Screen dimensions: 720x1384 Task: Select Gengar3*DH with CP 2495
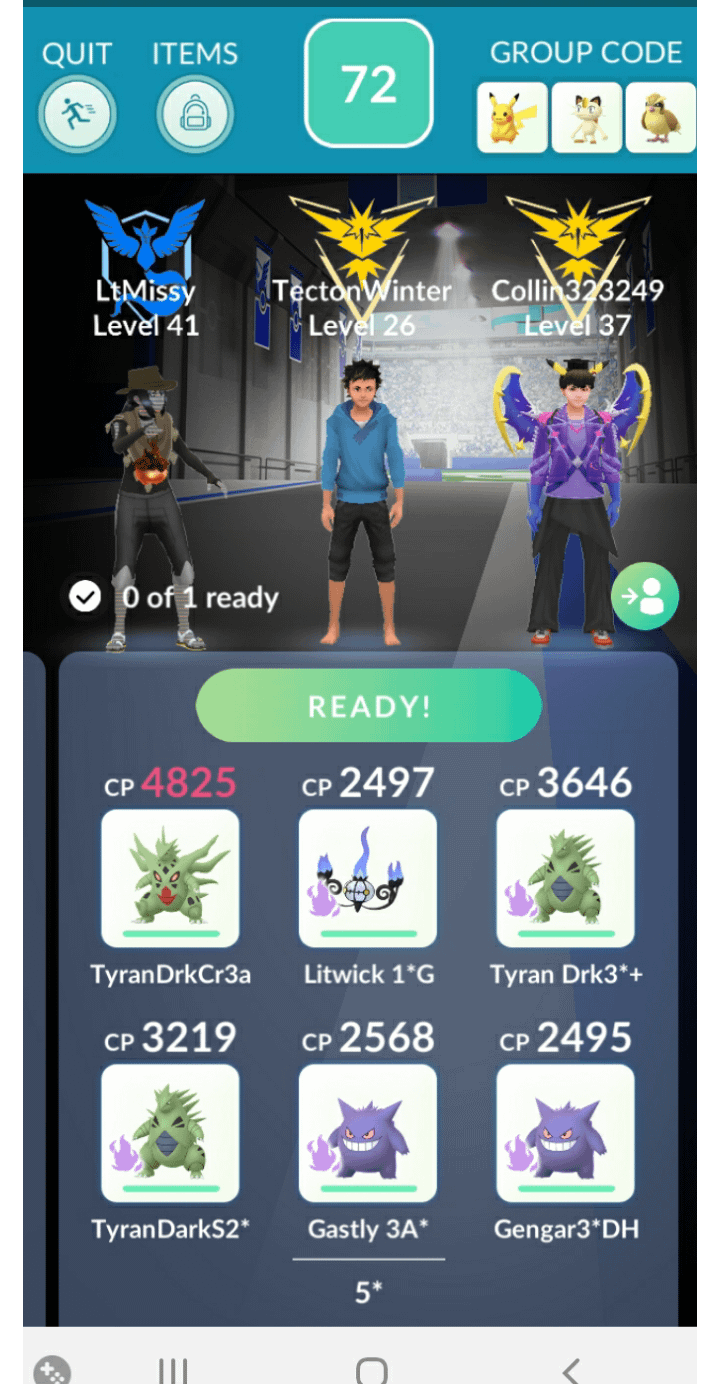(x=565, y=1133)
